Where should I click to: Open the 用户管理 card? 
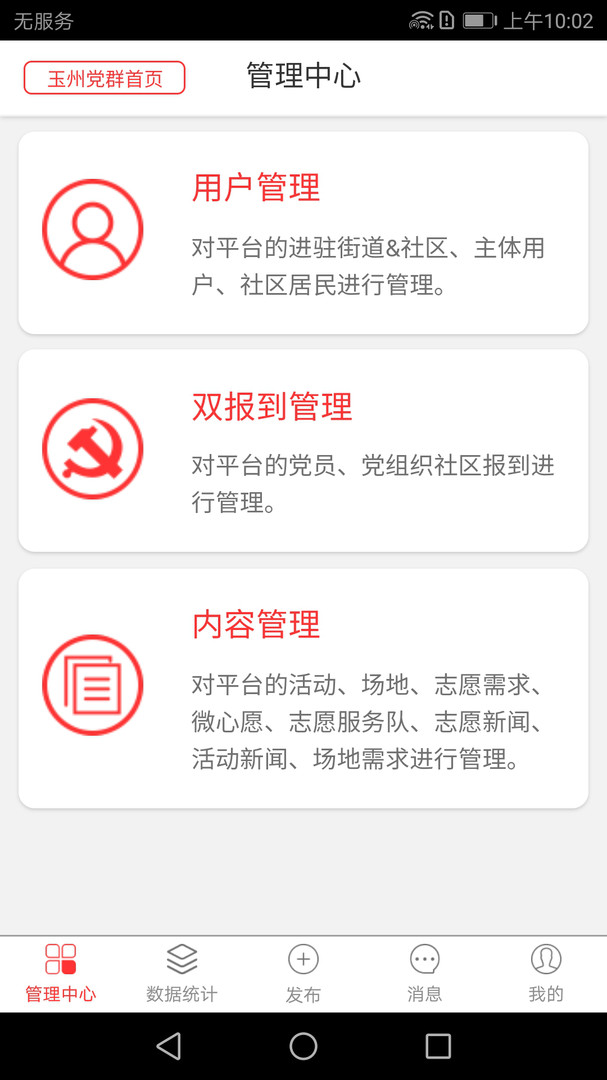303,233
